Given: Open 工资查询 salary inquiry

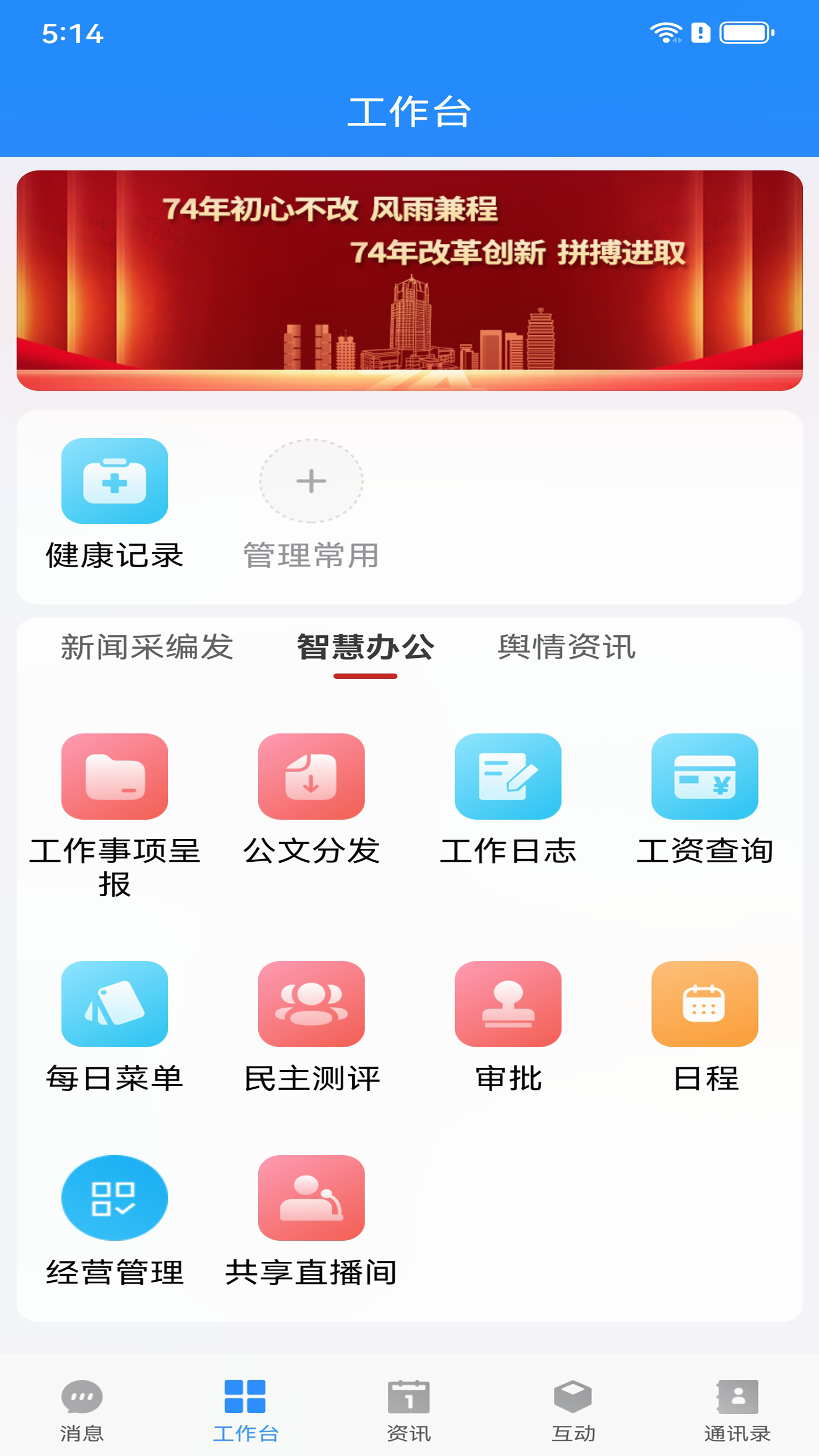Looking at the screenshot, I should [704, 778].
